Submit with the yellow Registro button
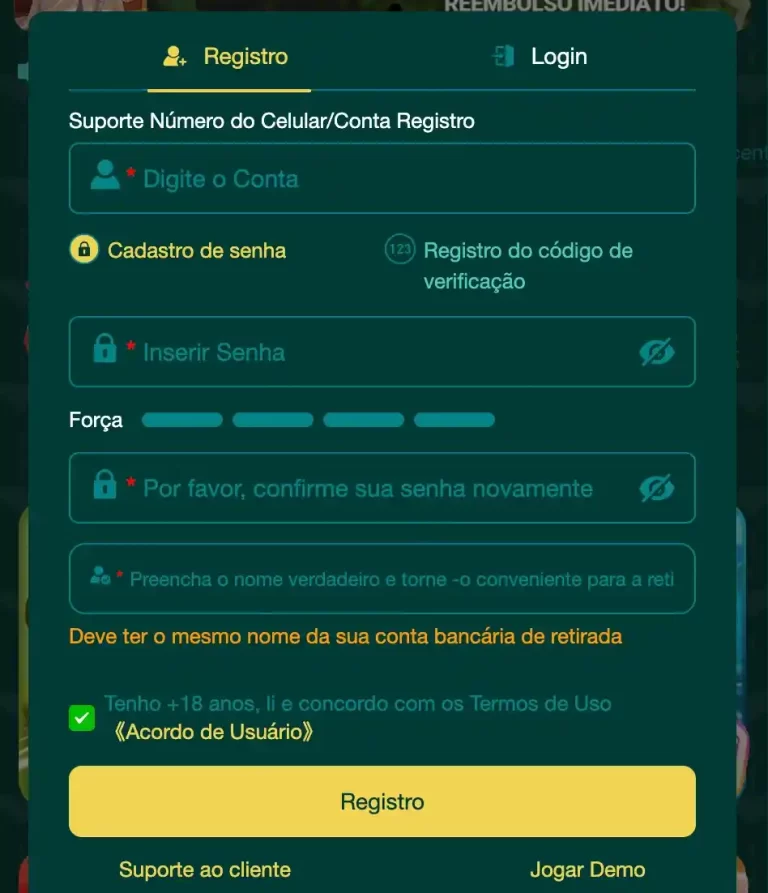Viewport: 768px width, 893px height. tap(382, 801)
